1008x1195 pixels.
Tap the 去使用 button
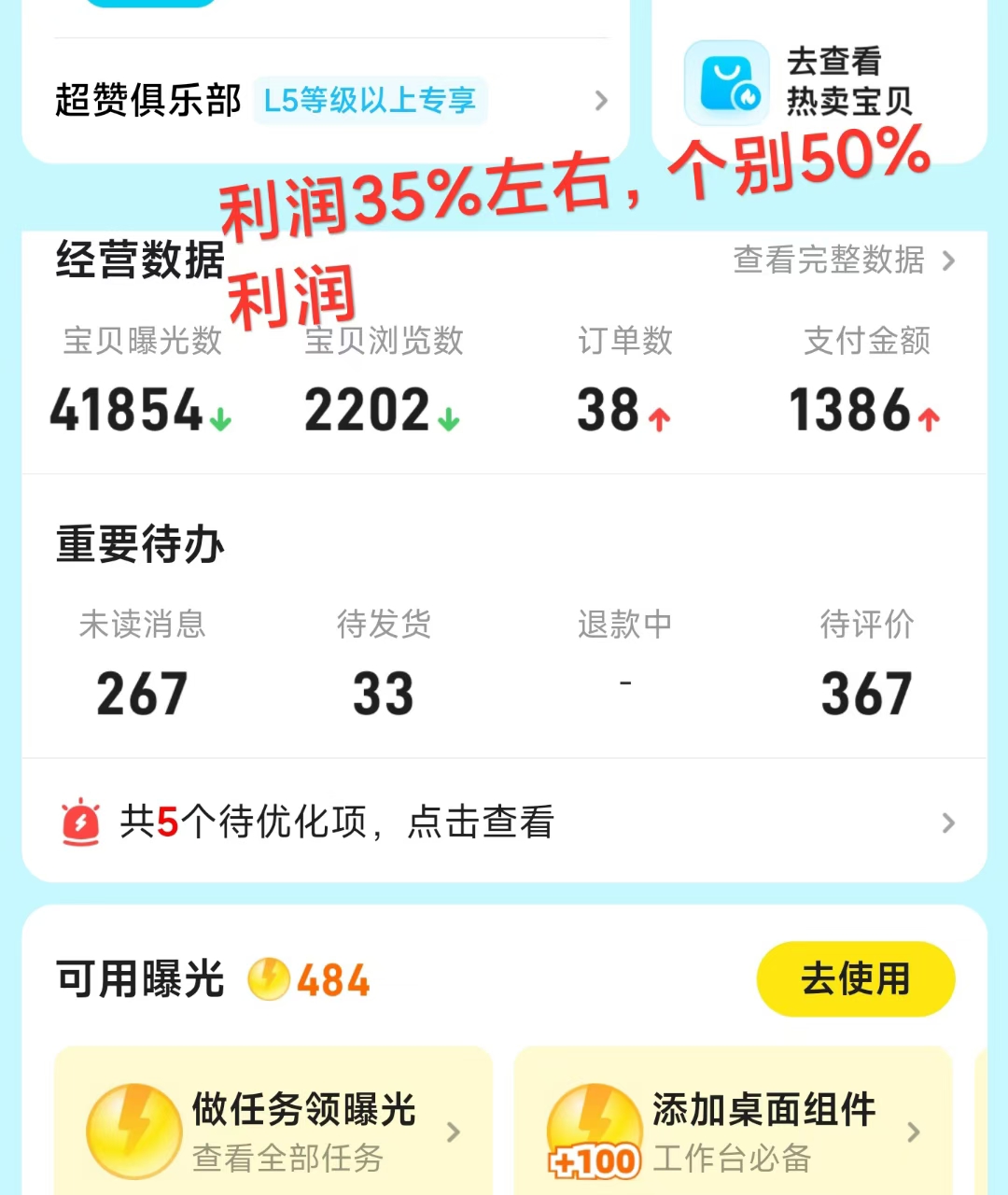[855, 979]
